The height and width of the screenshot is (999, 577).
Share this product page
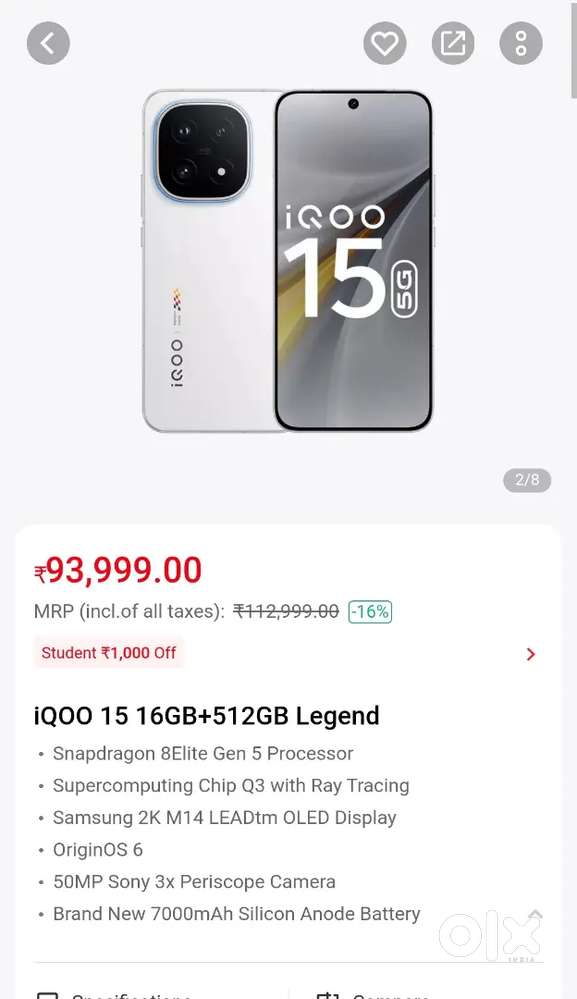(453, 43)
